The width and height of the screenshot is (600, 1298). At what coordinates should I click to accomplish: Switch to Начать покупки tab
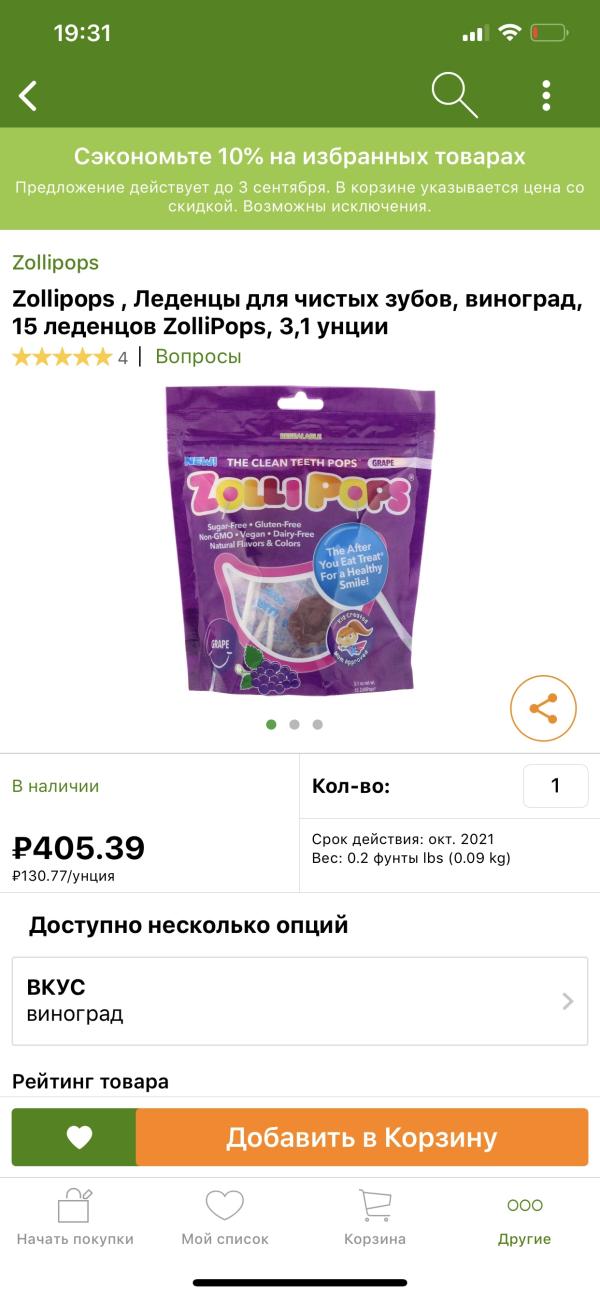pos(75,1217)
